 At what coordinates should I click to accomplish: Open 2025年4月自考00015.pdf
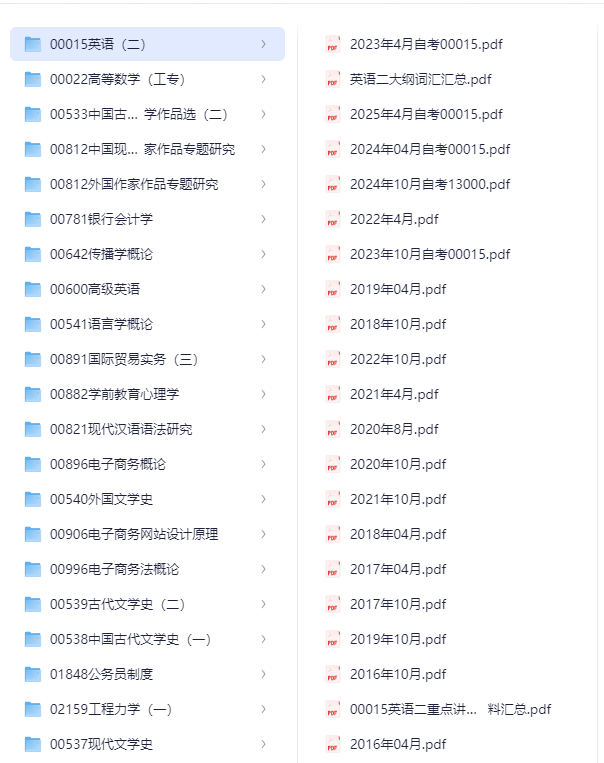426,114
